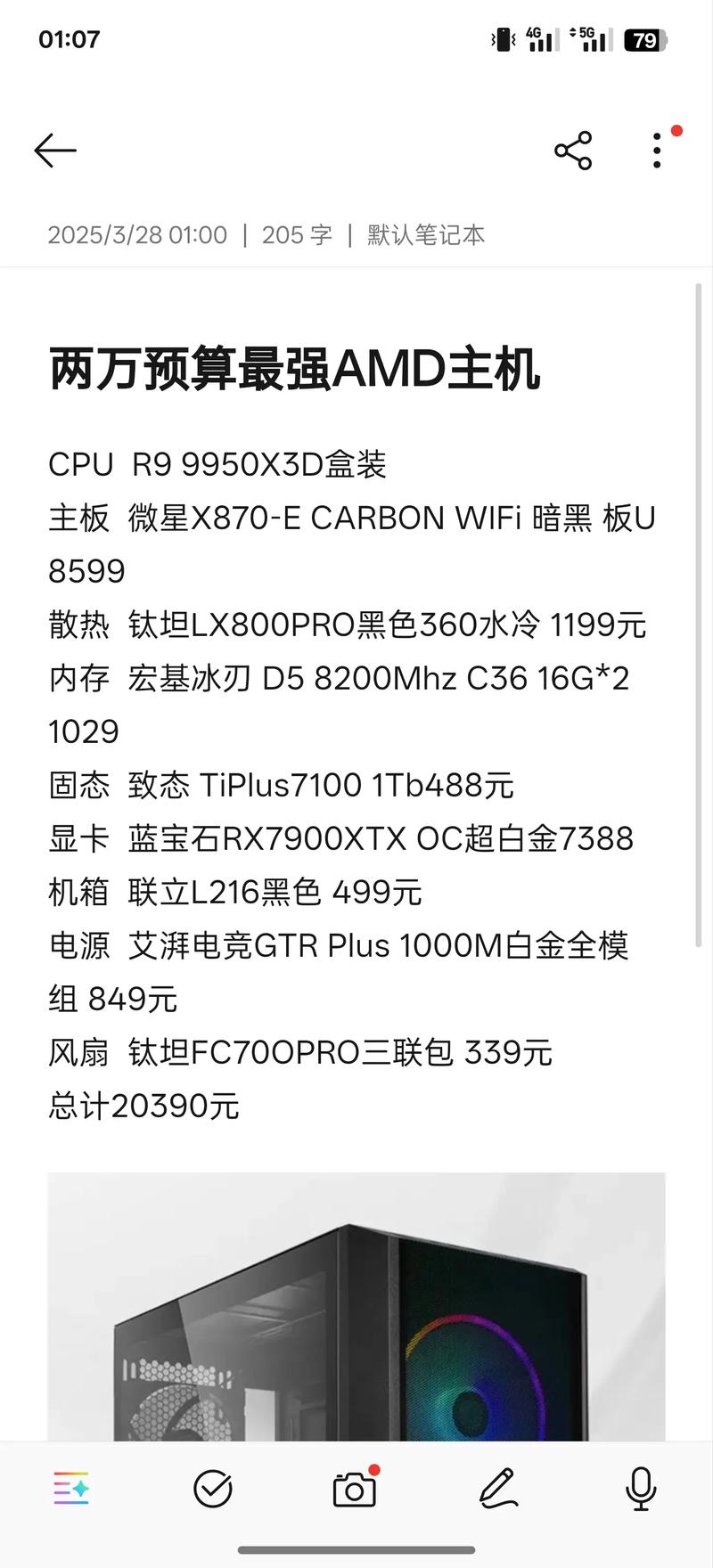
Task: Change the notebook from 默认笔记本
Action: pos(426,235)
